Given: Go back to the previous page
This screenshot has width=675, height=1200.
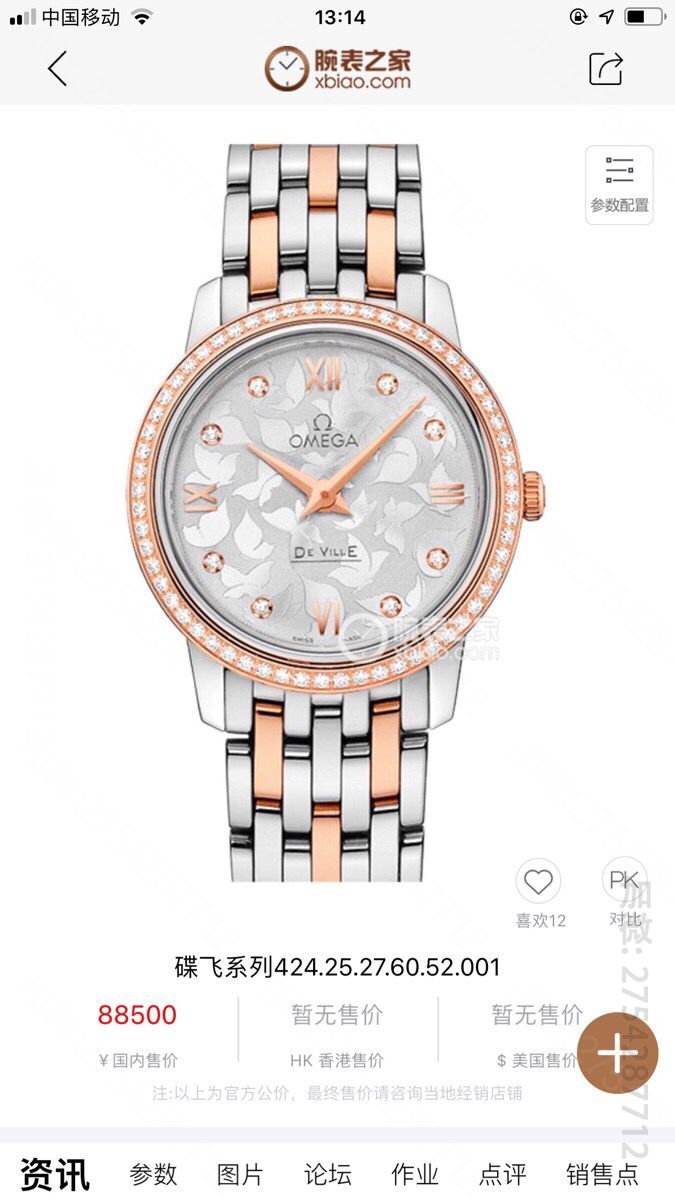Looking at the screenshot, I should [57, 68].
